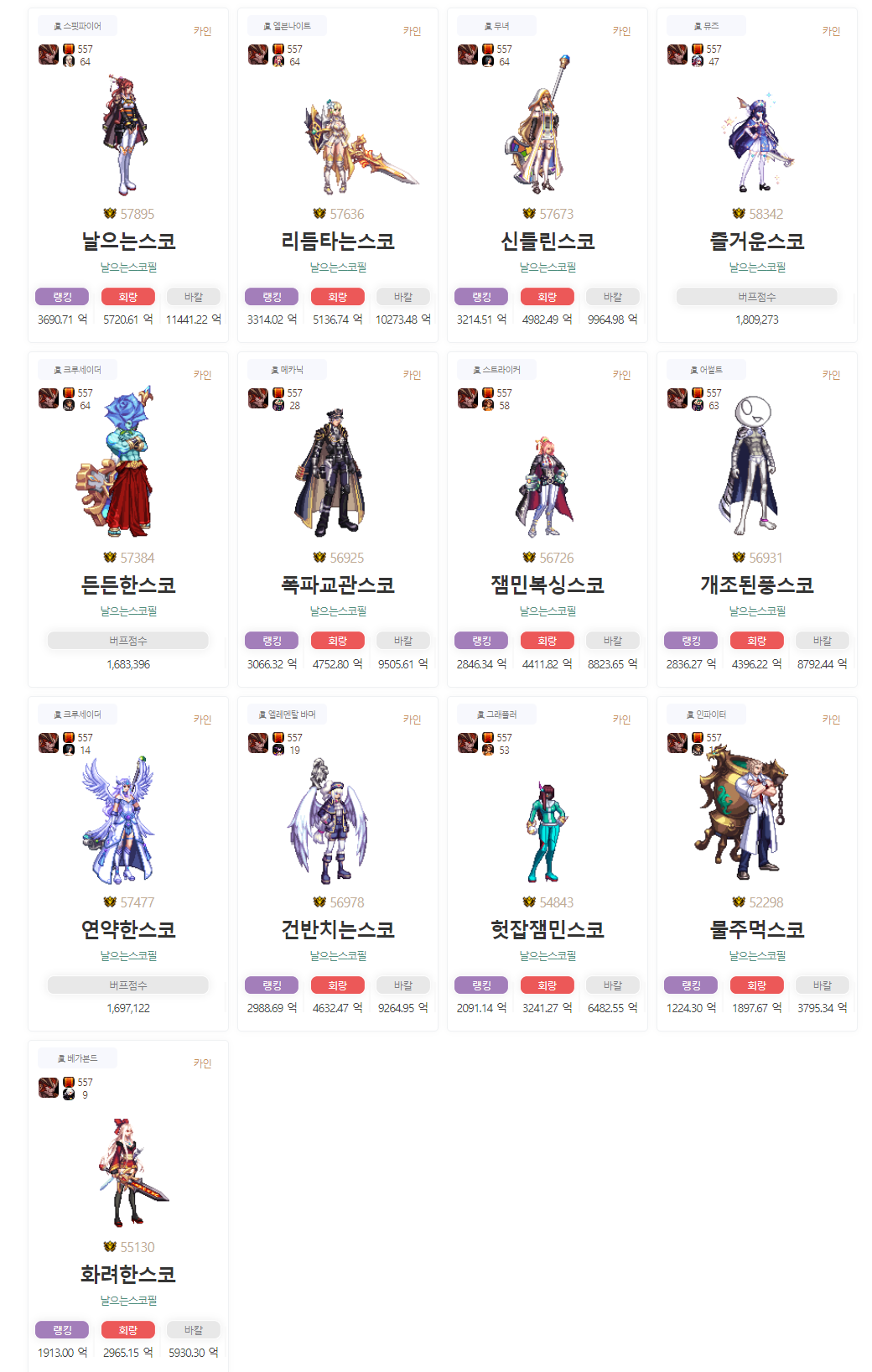This screenshot has height=1372, width=872.
Task: View the 신들린스코 character details
Action: (548, 242)
